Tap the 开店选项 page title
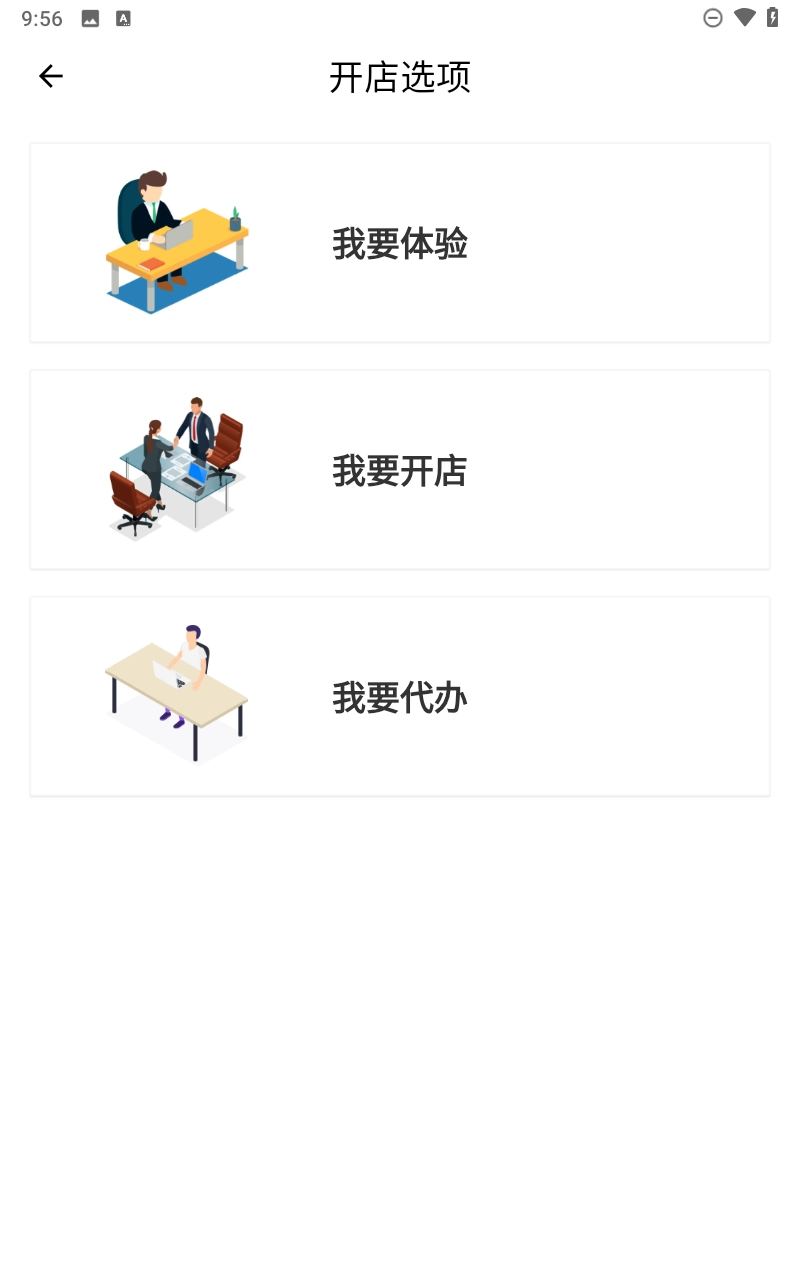Image resolution: width=800 pixels, height=1280 pixels. tap(400, 78)
